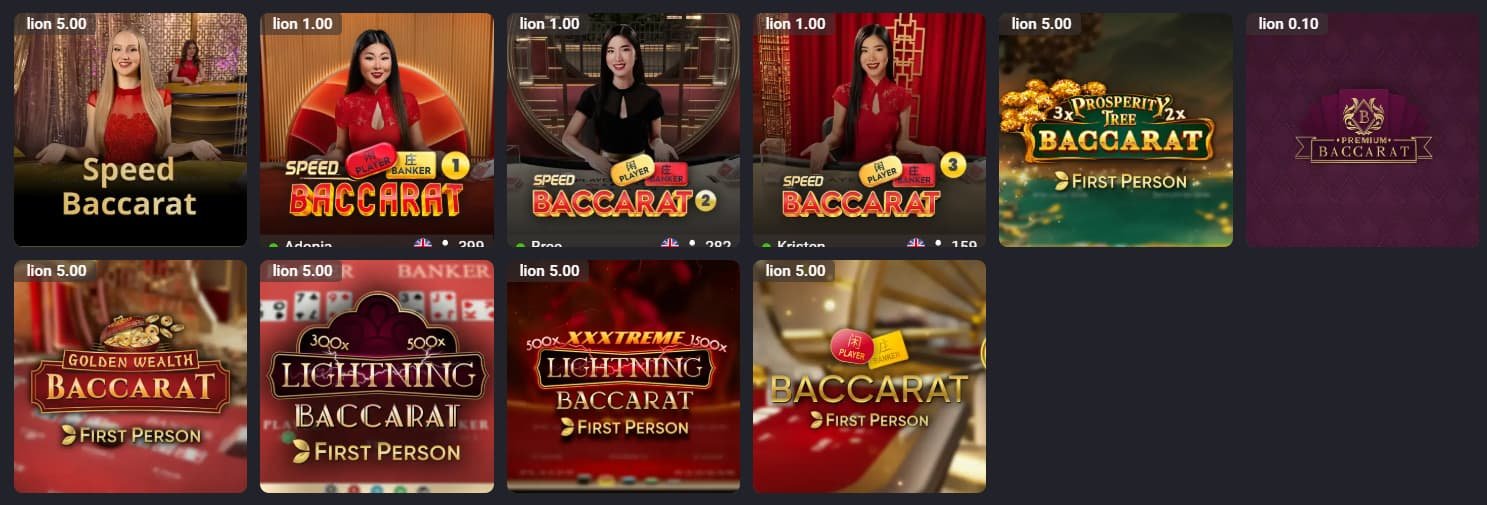This screenshot has width=1487, height=505.
Task: Launch the Premium Baccarat game
Action: pos(1362,130)
